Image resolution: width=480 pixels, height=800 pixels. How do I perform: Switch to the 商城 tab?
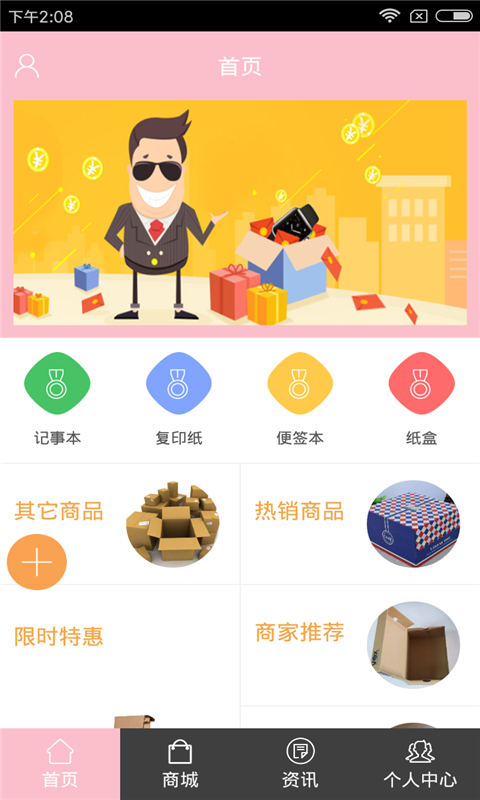click(180, 764)
